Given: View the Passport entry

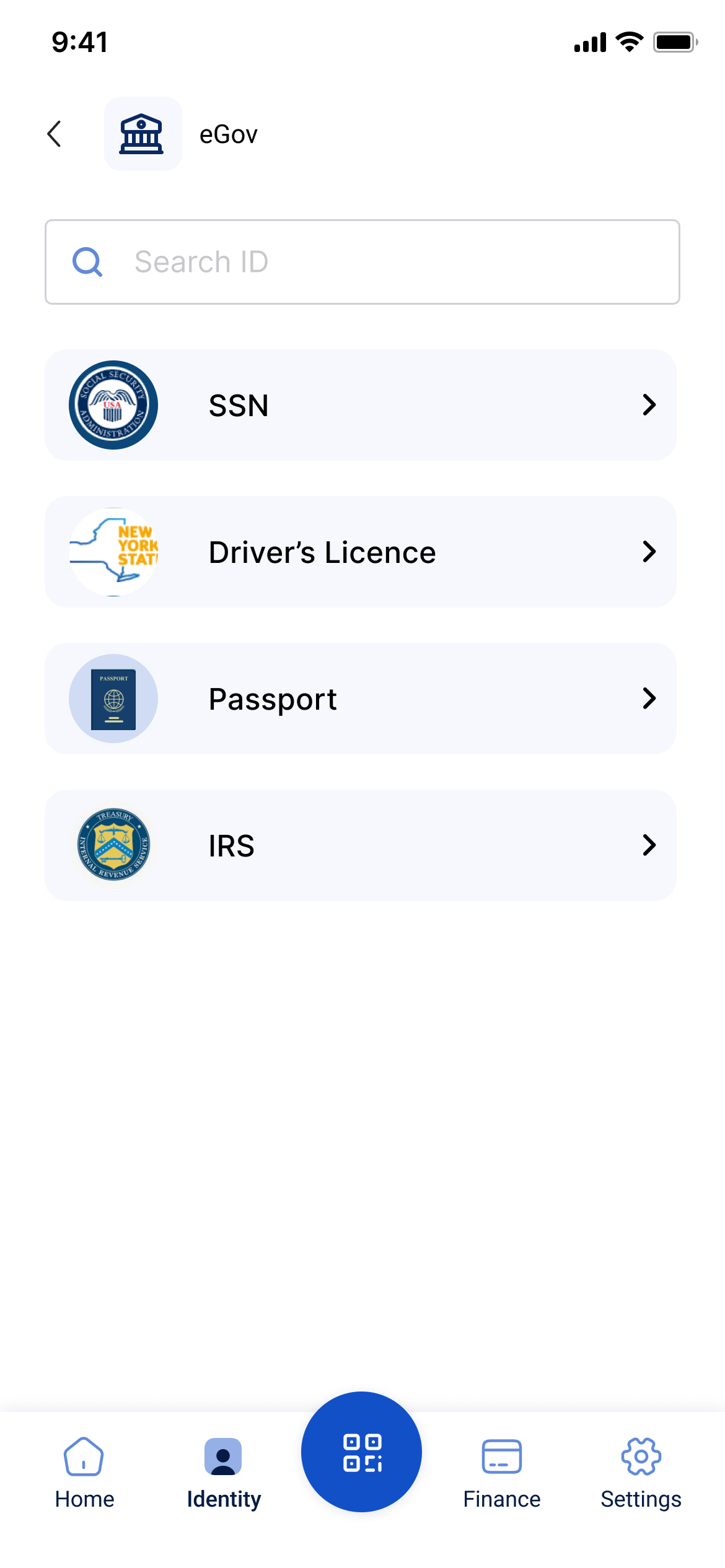Looking at the screenshot, I should coord(360,699).
